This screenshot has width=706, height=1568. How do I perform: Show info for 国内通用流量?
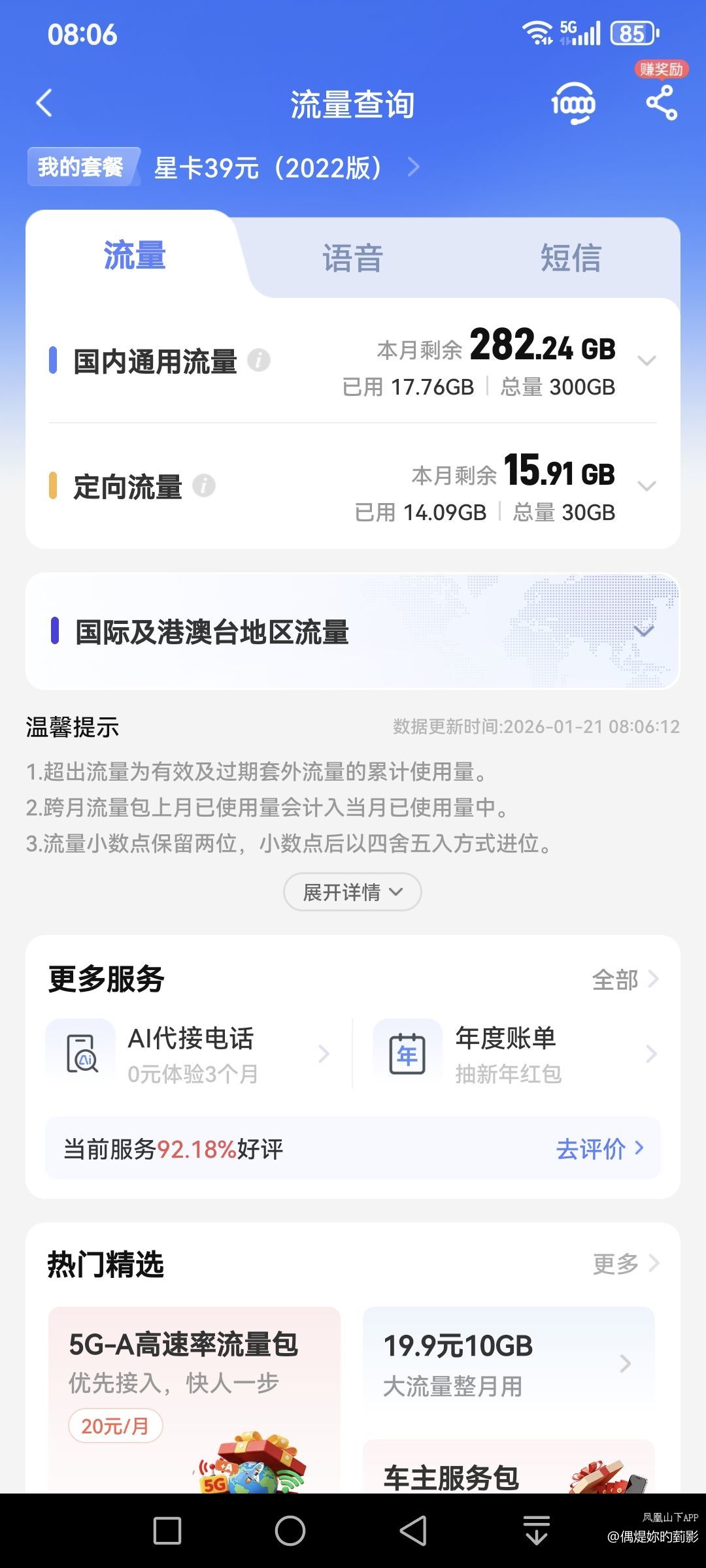(x=259, y=360)
